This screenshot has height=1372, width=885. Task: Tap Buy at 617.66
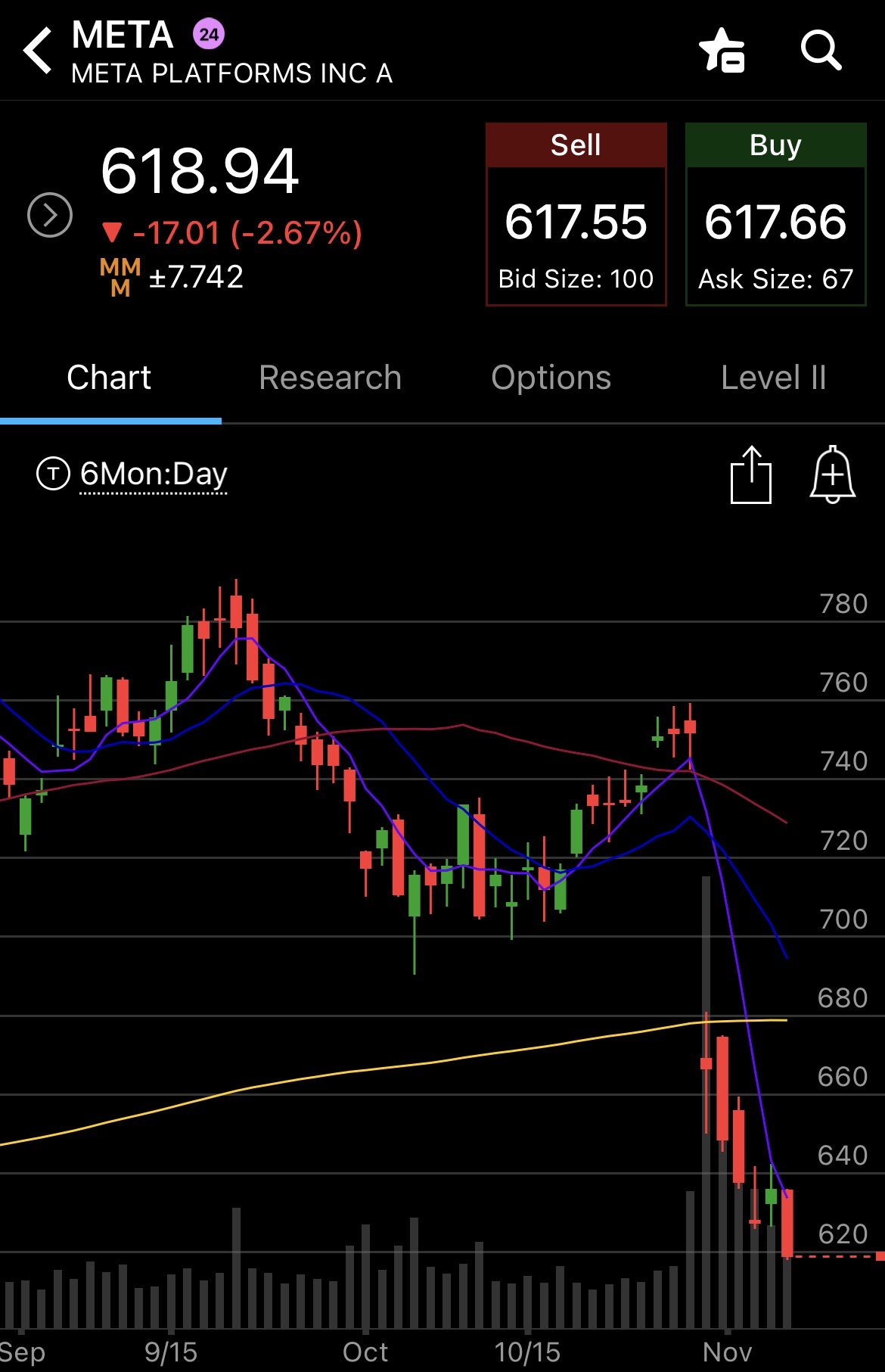[775, 215]
